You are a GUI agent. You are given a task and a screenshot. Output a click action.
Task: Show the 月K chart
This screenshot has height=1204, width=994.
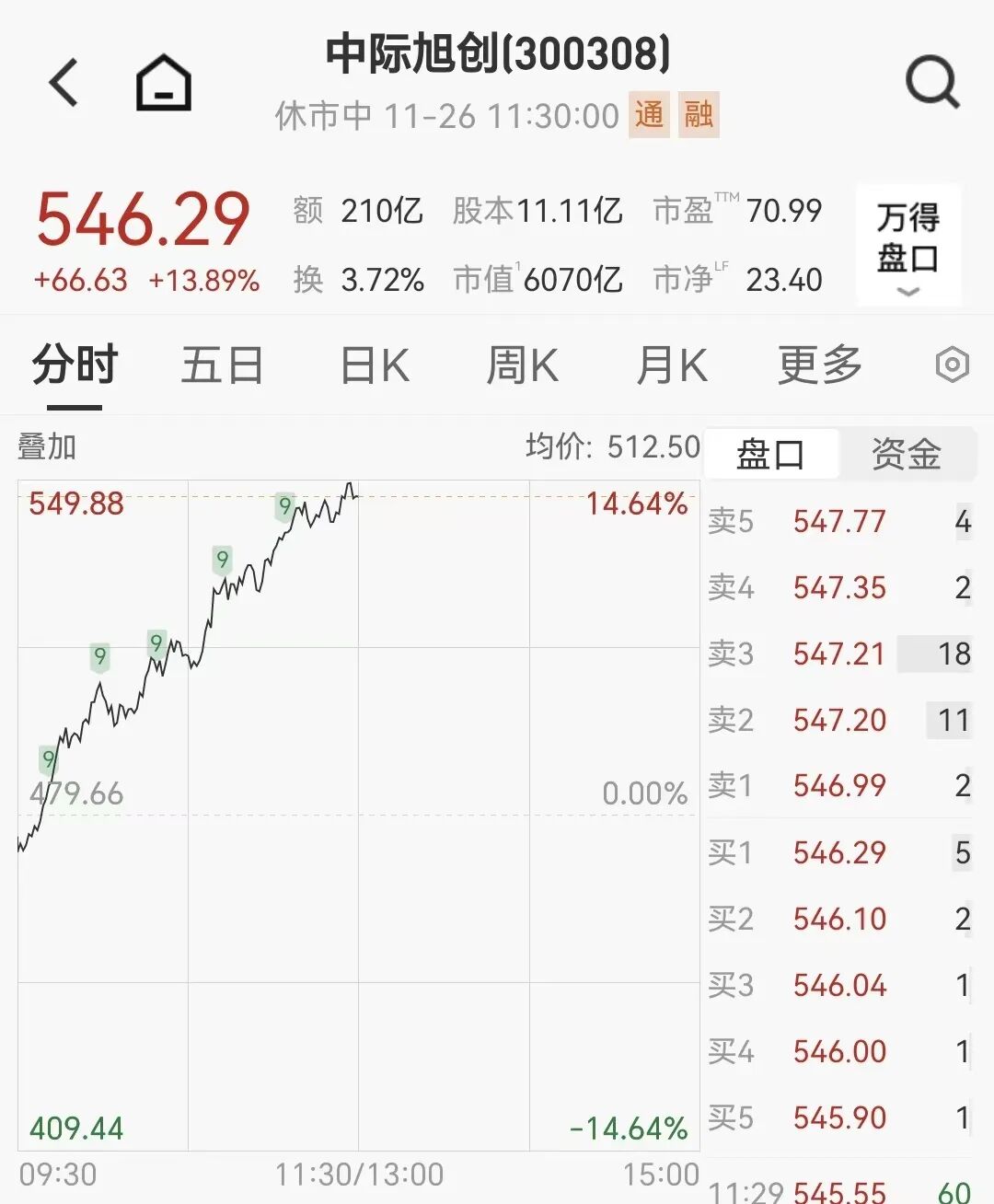672,365
